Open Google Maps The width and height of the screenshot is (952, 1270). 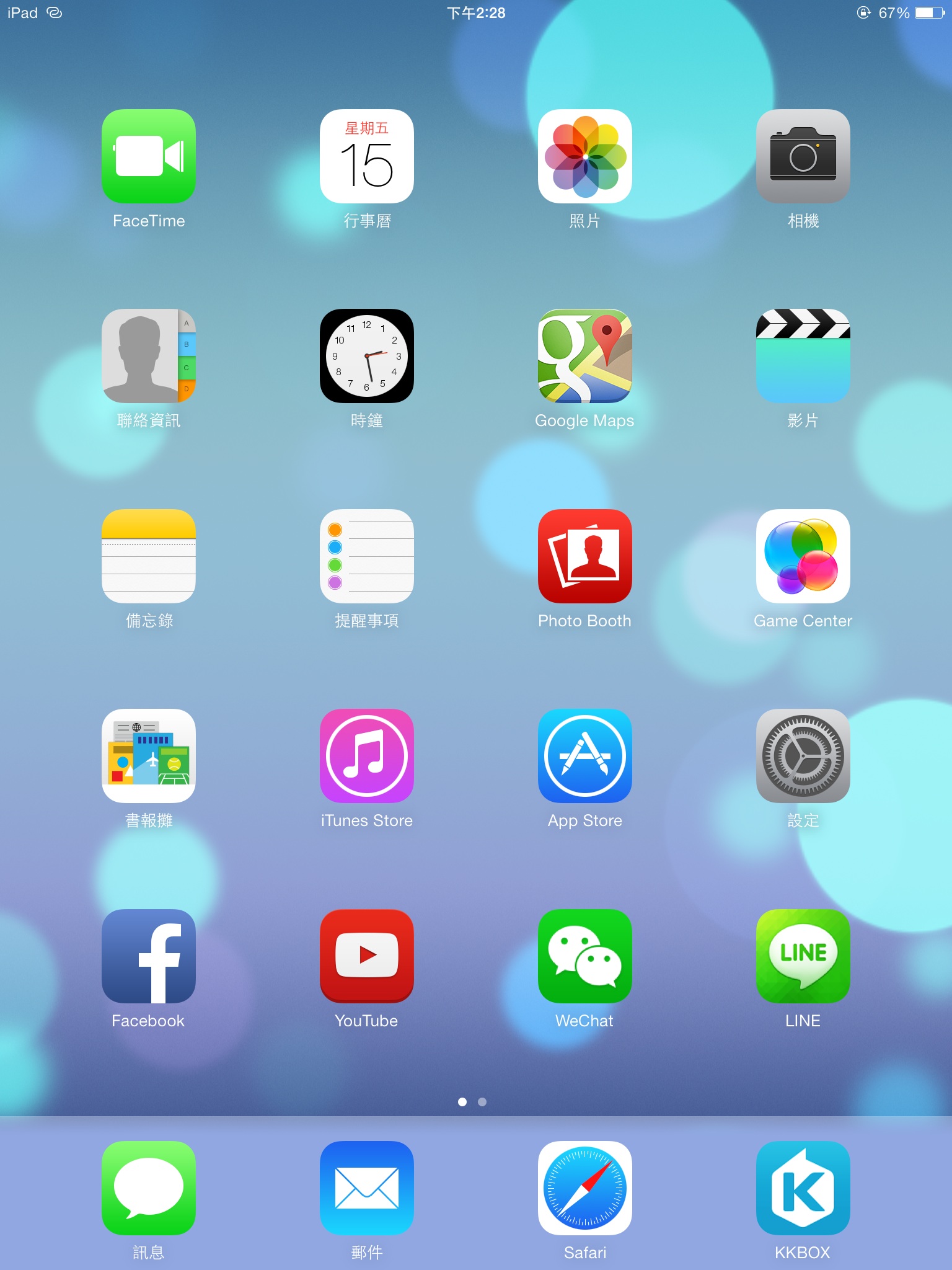584,356
